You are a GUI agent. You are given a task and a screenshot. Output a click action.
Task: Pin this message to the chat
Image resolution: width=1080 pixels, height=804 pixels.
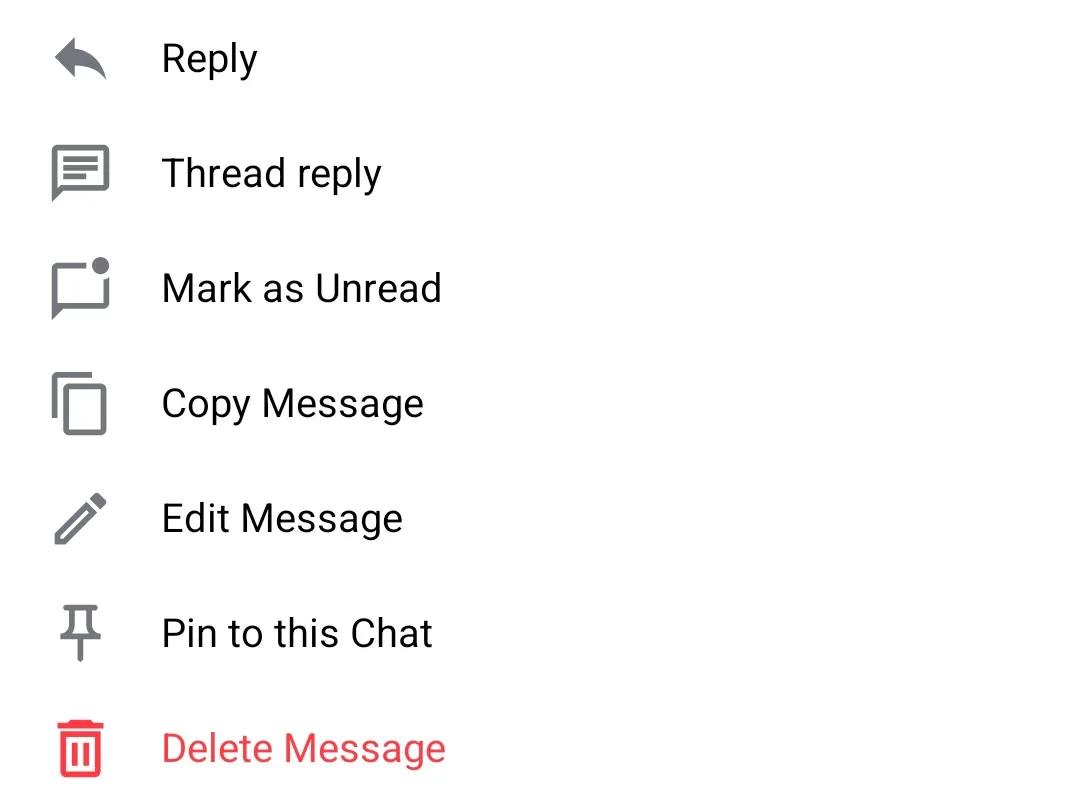(297, 634)
